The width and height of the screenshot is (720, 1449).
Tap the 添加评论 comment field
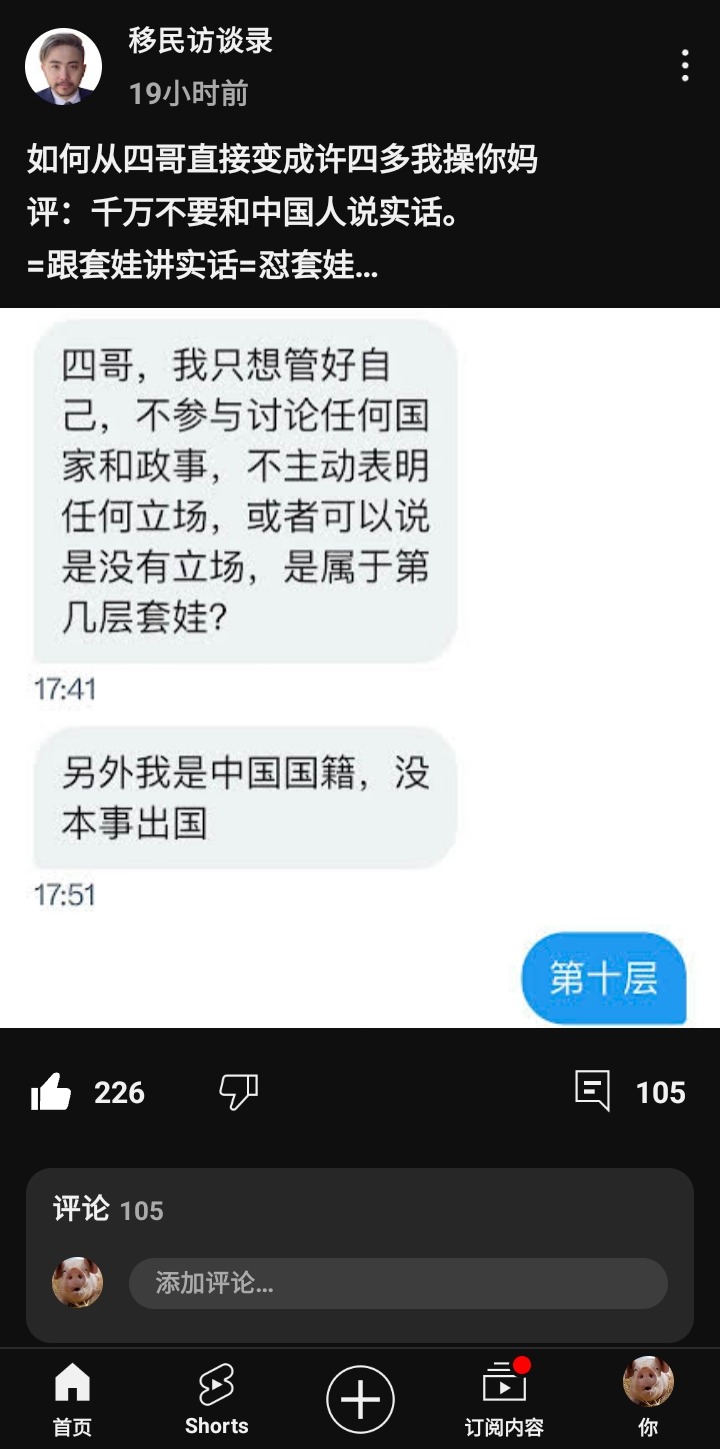tap(398, 1283)
